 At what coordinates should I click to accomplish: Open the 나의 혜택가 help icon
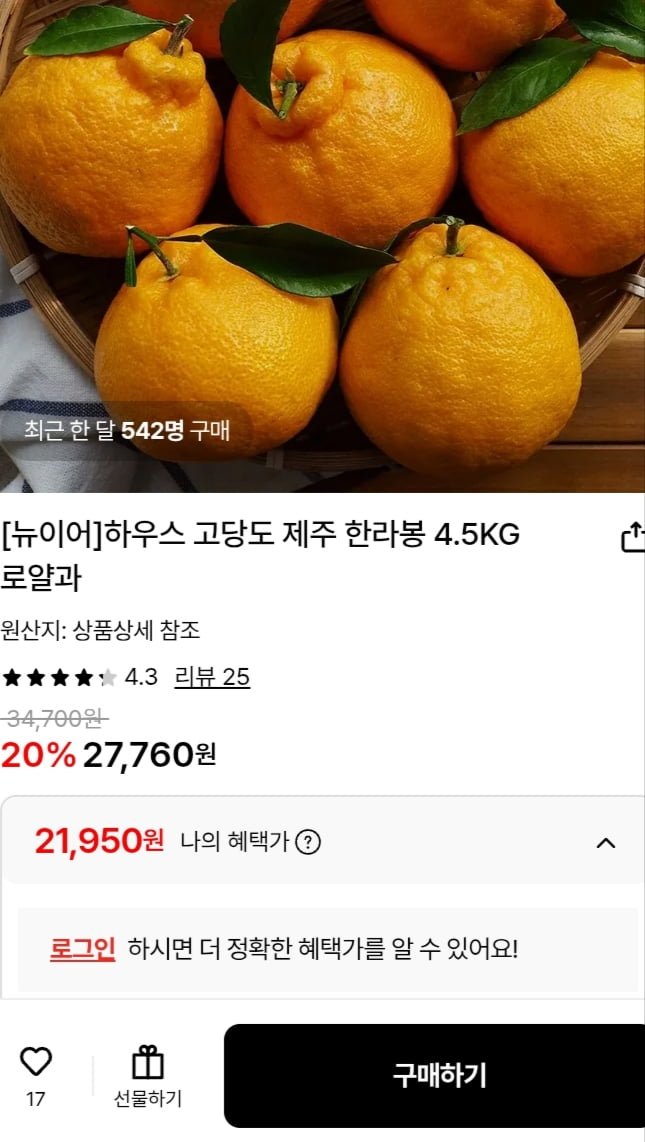tap(309, 842)
